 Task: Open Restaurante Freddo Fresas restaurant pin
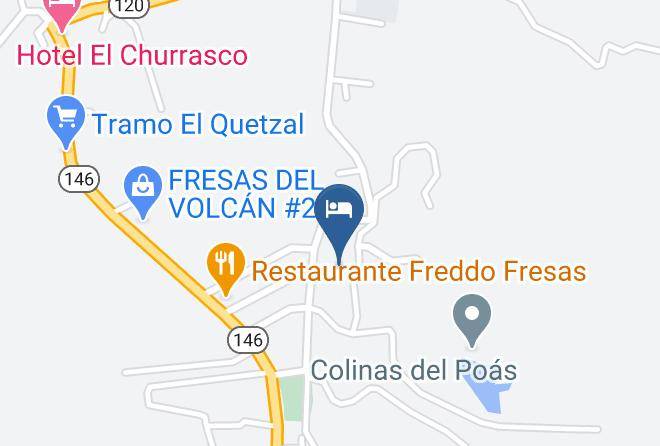226,269
